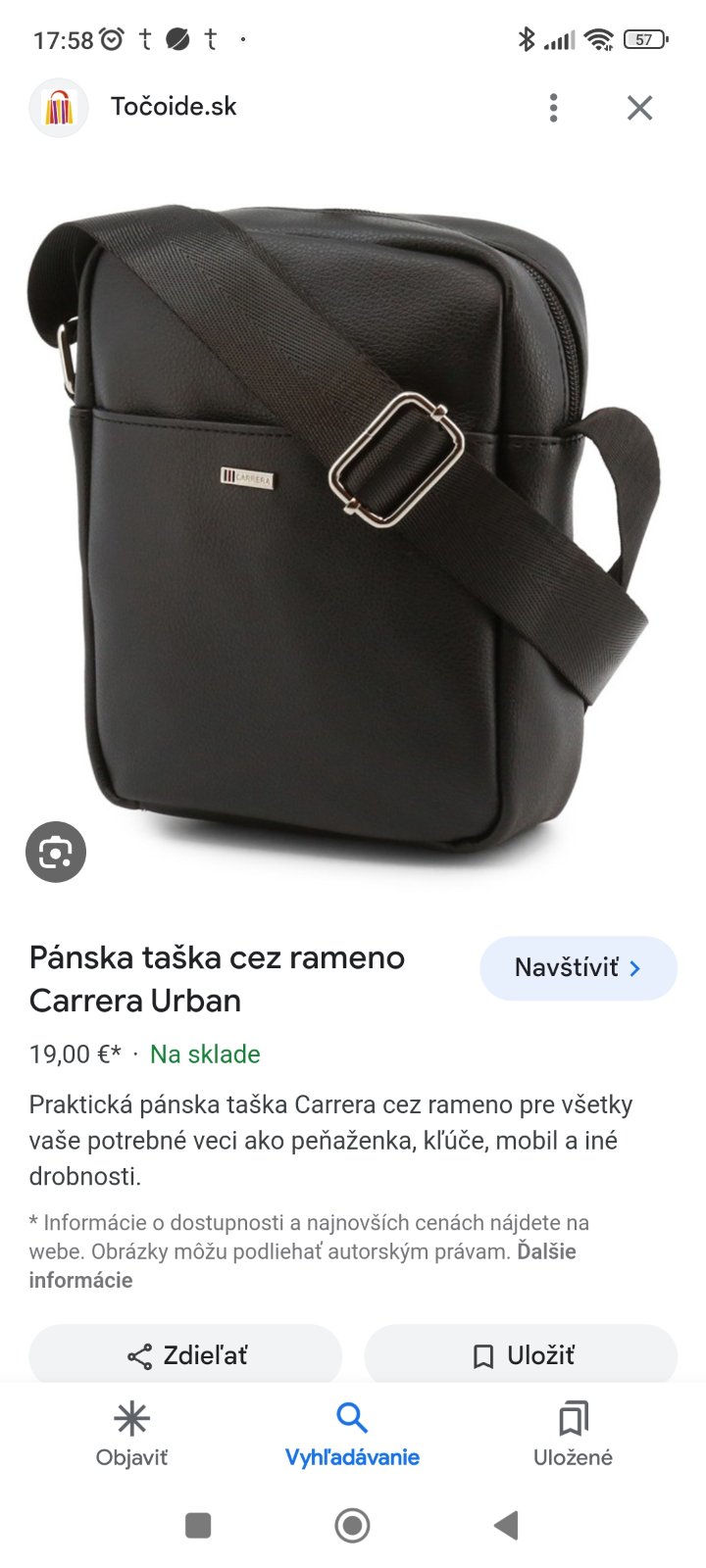The width and height of the screenshot is (706, 1568).
Task: Share via the Zdieľať button
Action: click(186, 1355)
